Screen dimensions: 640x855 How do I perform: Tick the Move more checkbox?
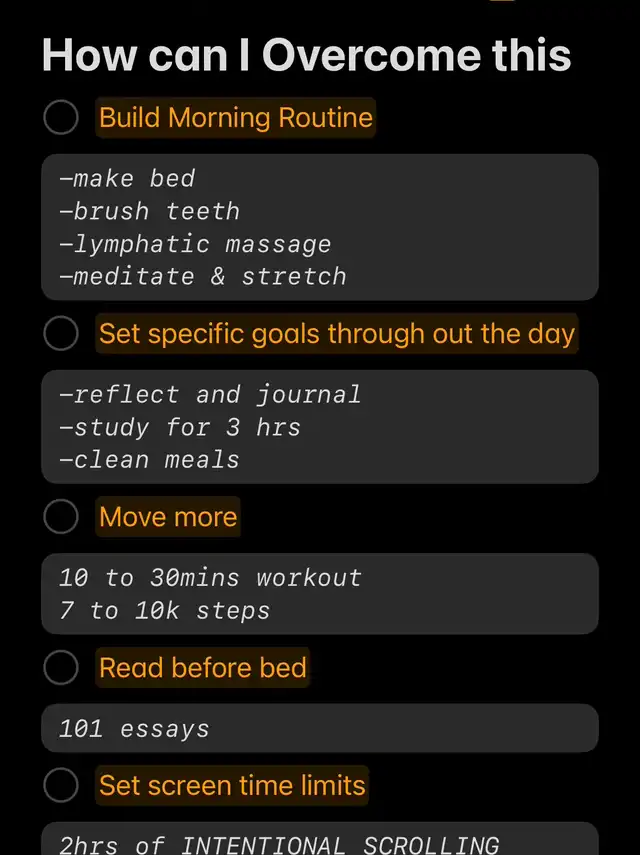(61, 517)
